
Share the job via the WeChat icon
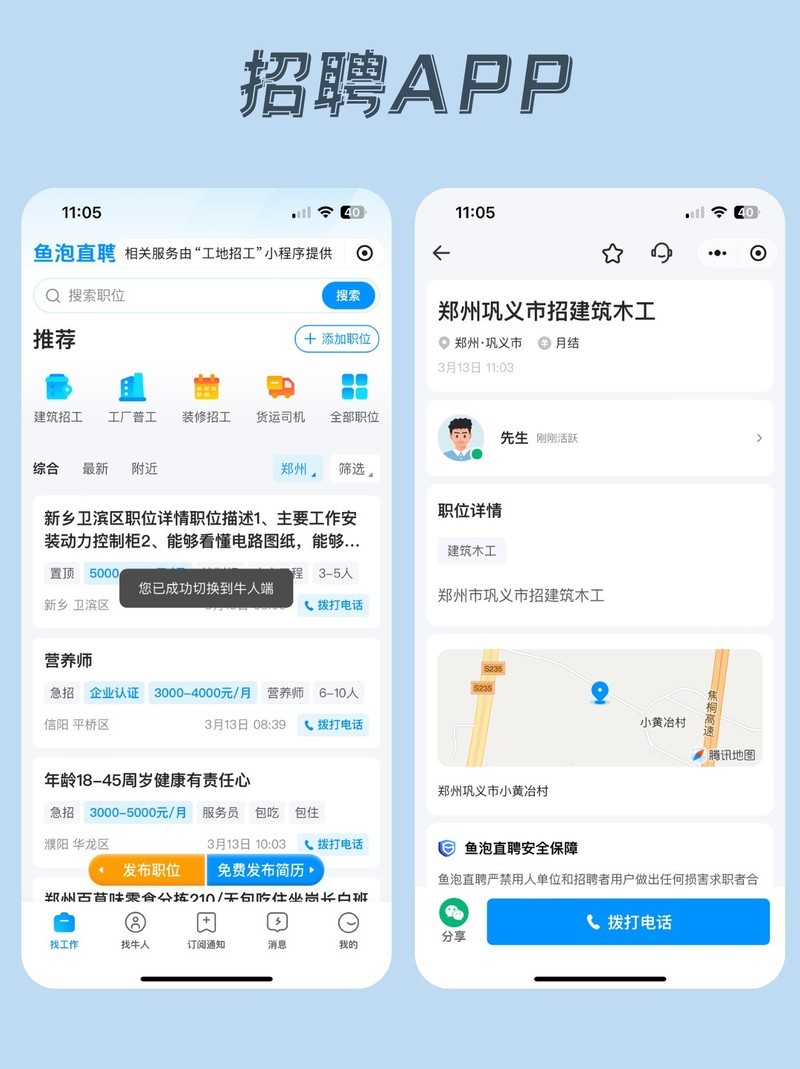click(456, 914)
